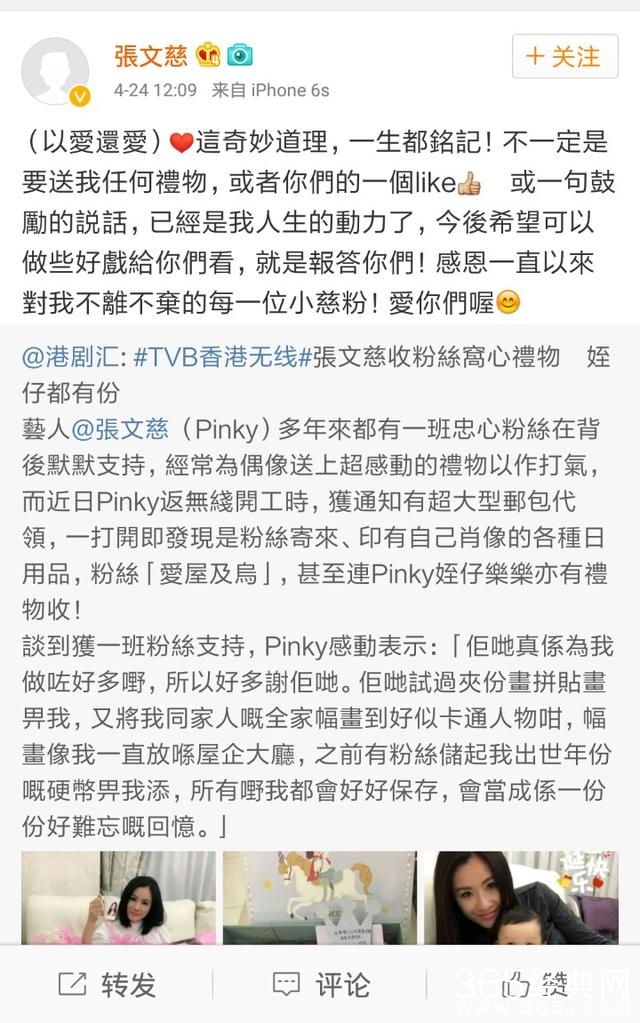Image resolution: width=640 pixels, height=1023 pixels.
Task: View the carousel horse gift photo
Action: click(x=319, y=897)
